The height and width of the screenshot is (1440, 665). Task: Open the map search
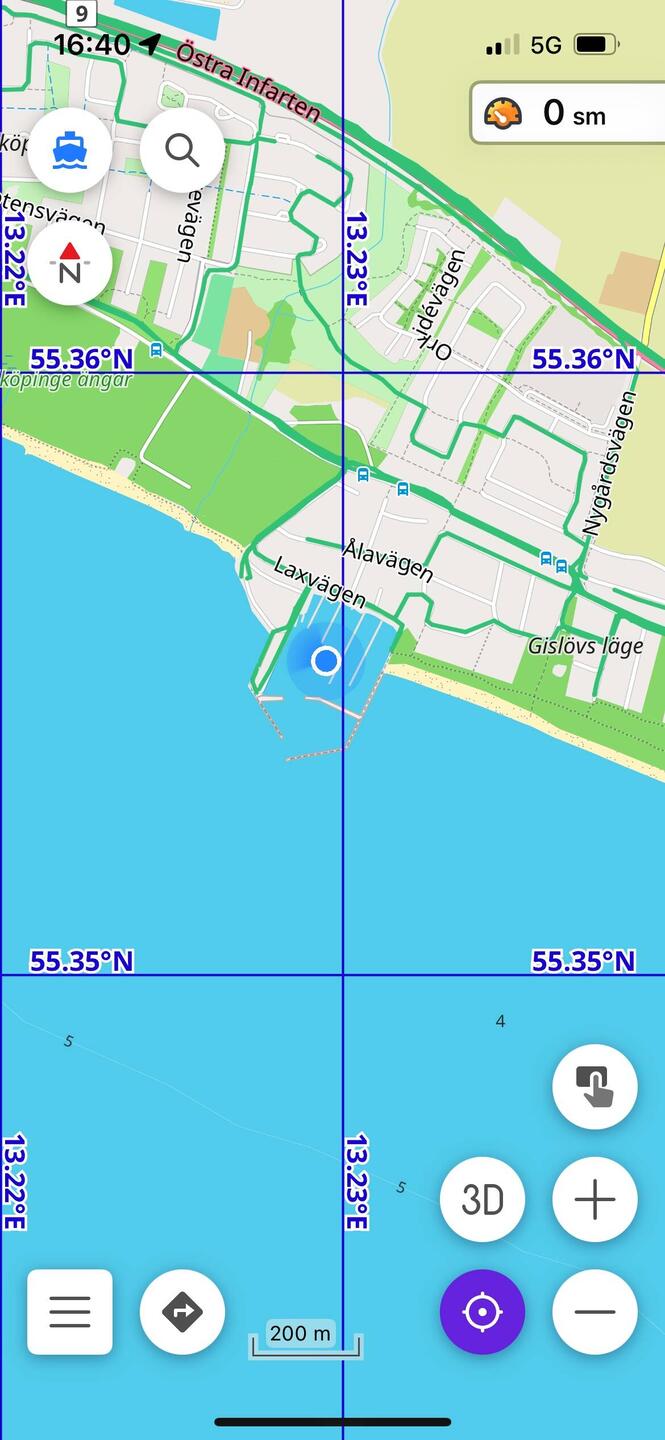tap(182, 151)
